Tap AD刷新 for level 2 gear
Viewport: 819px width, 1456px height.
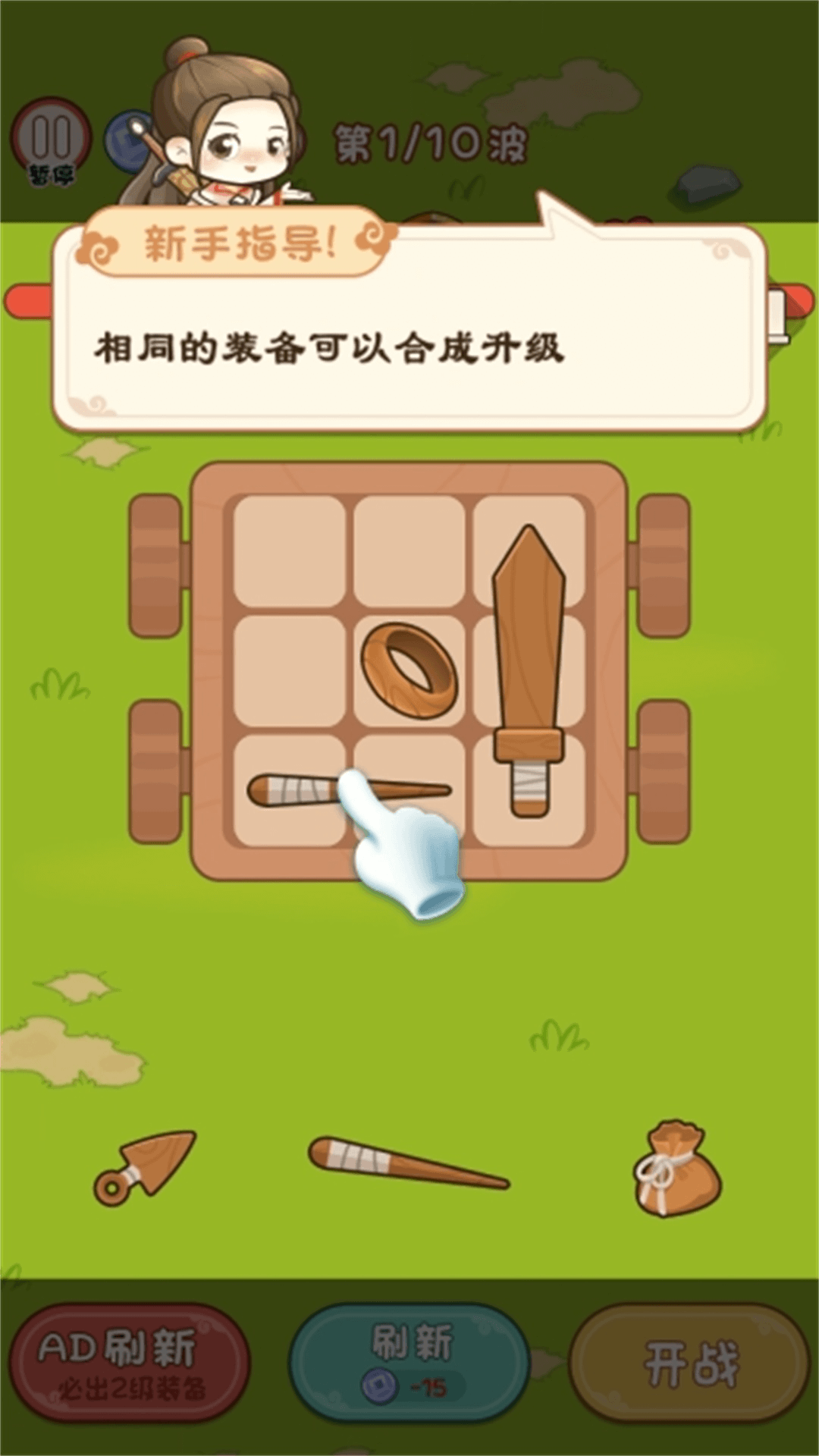pos(129,1363)
